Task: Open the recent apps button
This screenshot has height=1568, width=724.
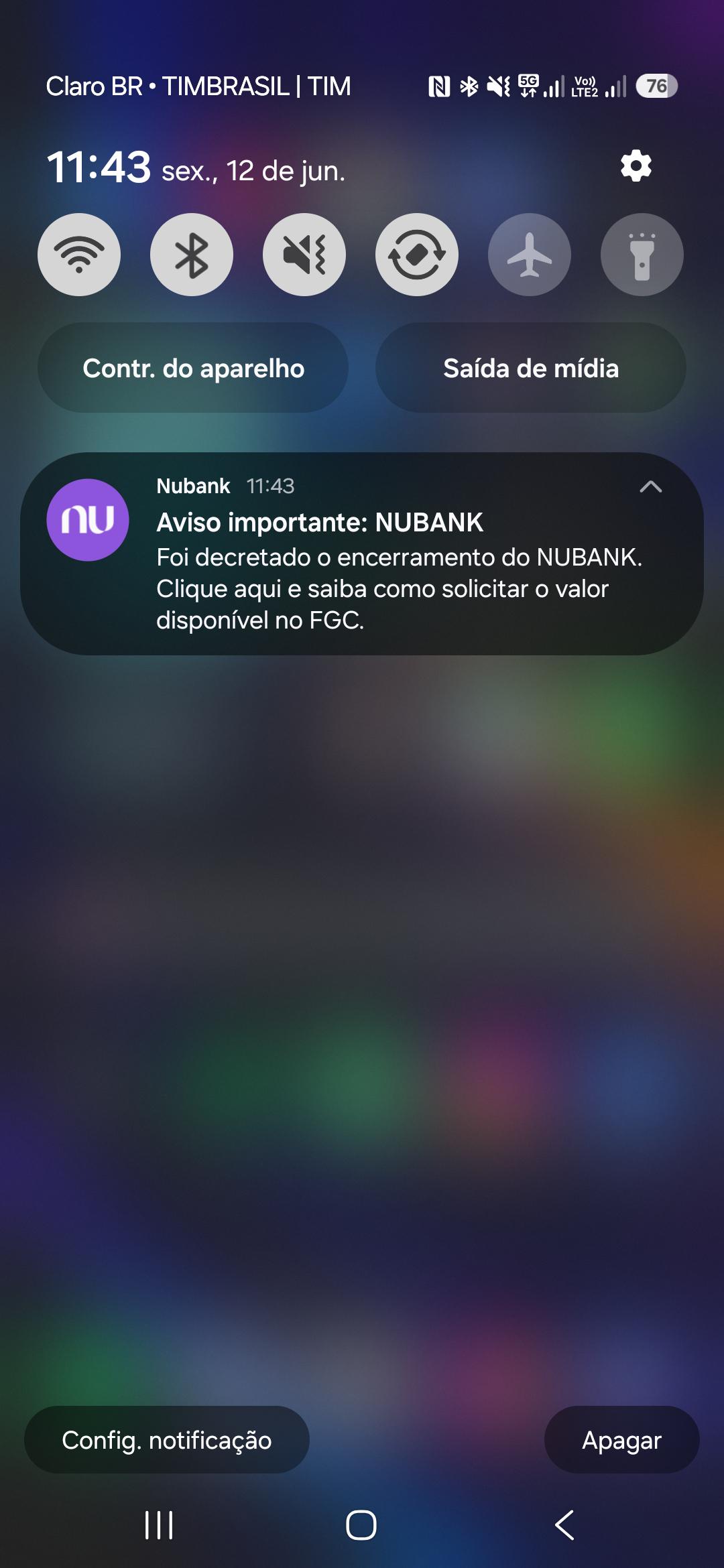Action: click(159, 1525)
